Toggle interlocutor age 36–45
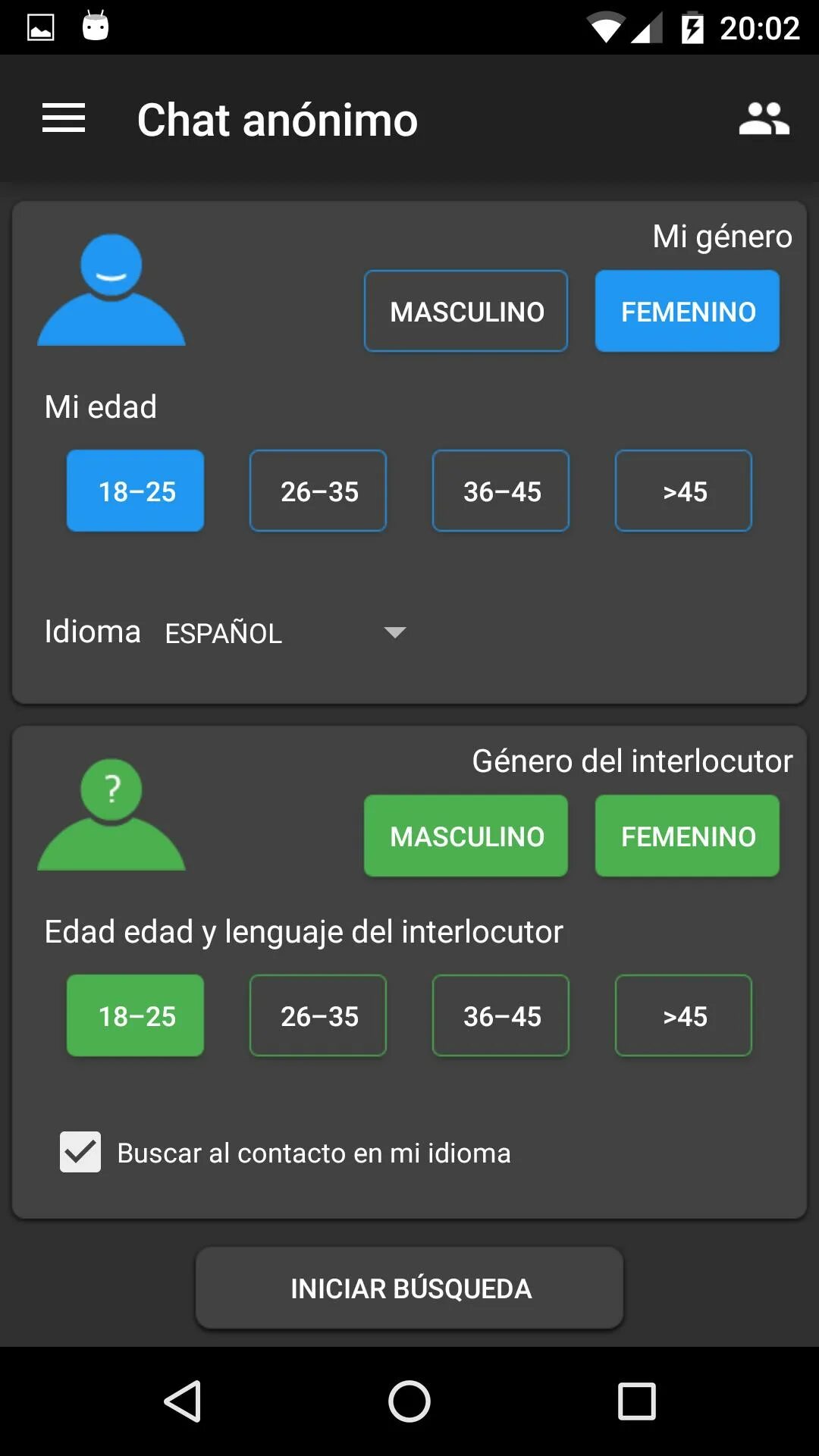Viewport: 819px width, 1456px height. (500, 1015)
